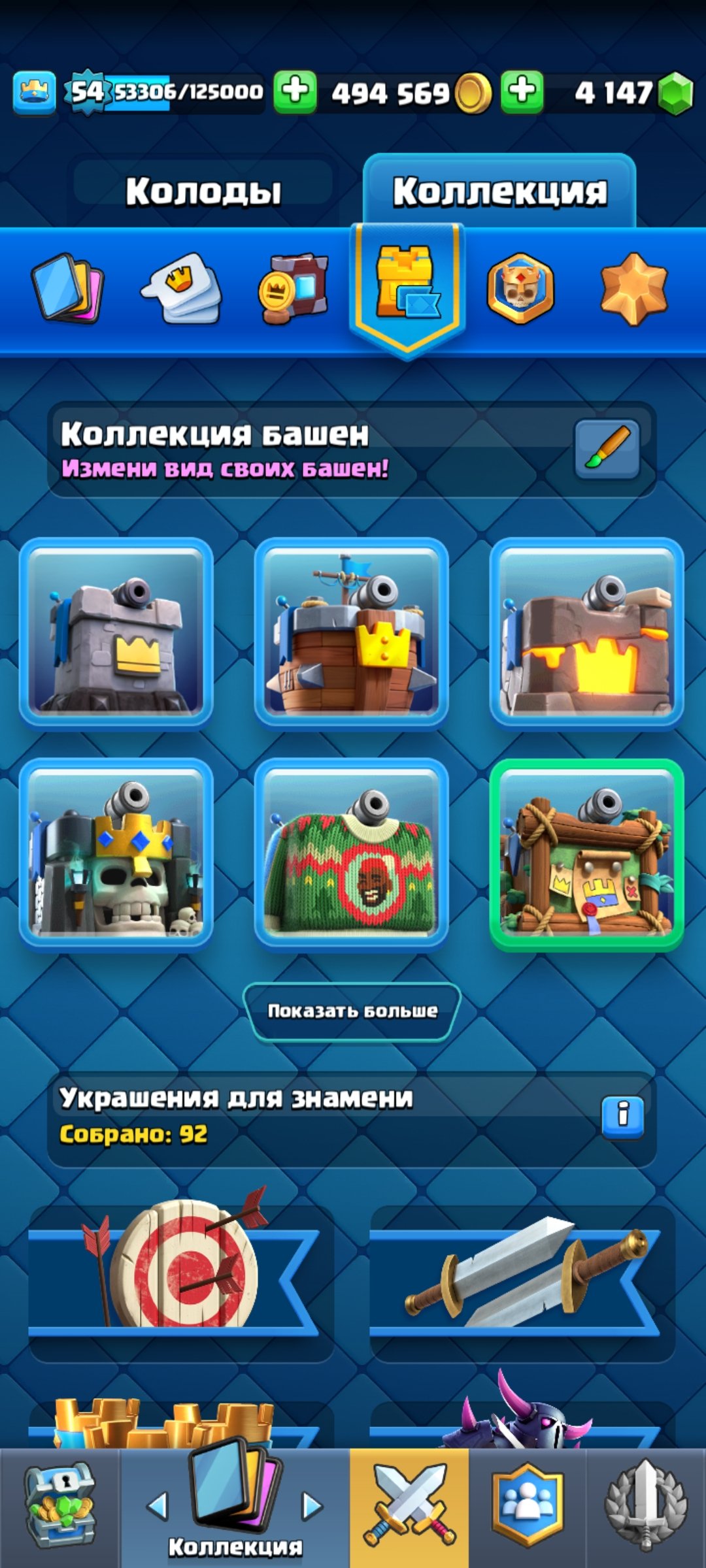The width and height of the screenshot is (706, 1568).
Task: Select the lava stone tower skin
Action: pos(587,632)
